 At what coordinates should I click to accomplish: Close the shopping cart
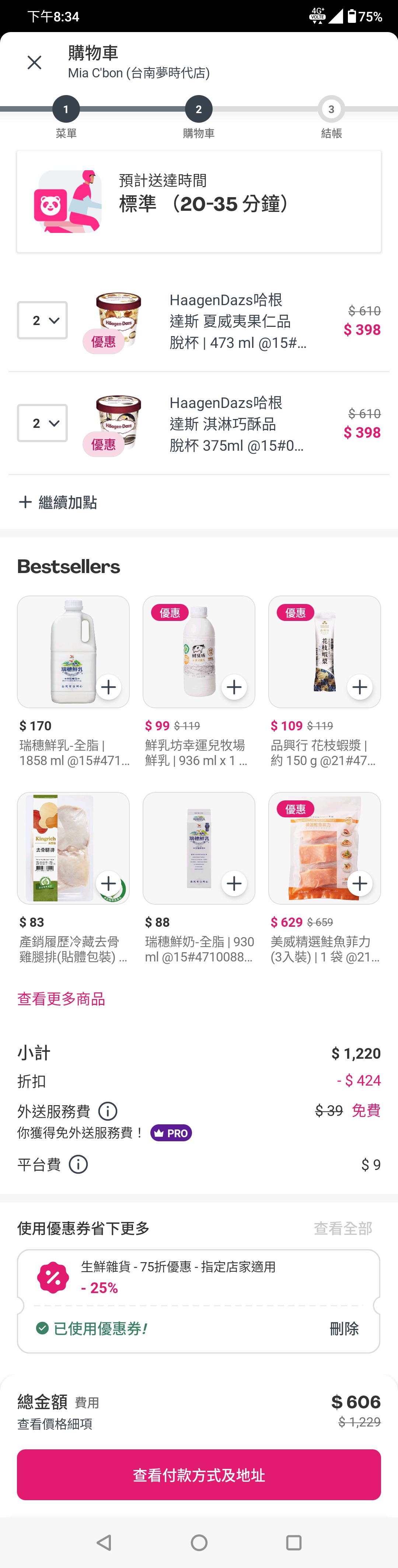click(34, 63)
